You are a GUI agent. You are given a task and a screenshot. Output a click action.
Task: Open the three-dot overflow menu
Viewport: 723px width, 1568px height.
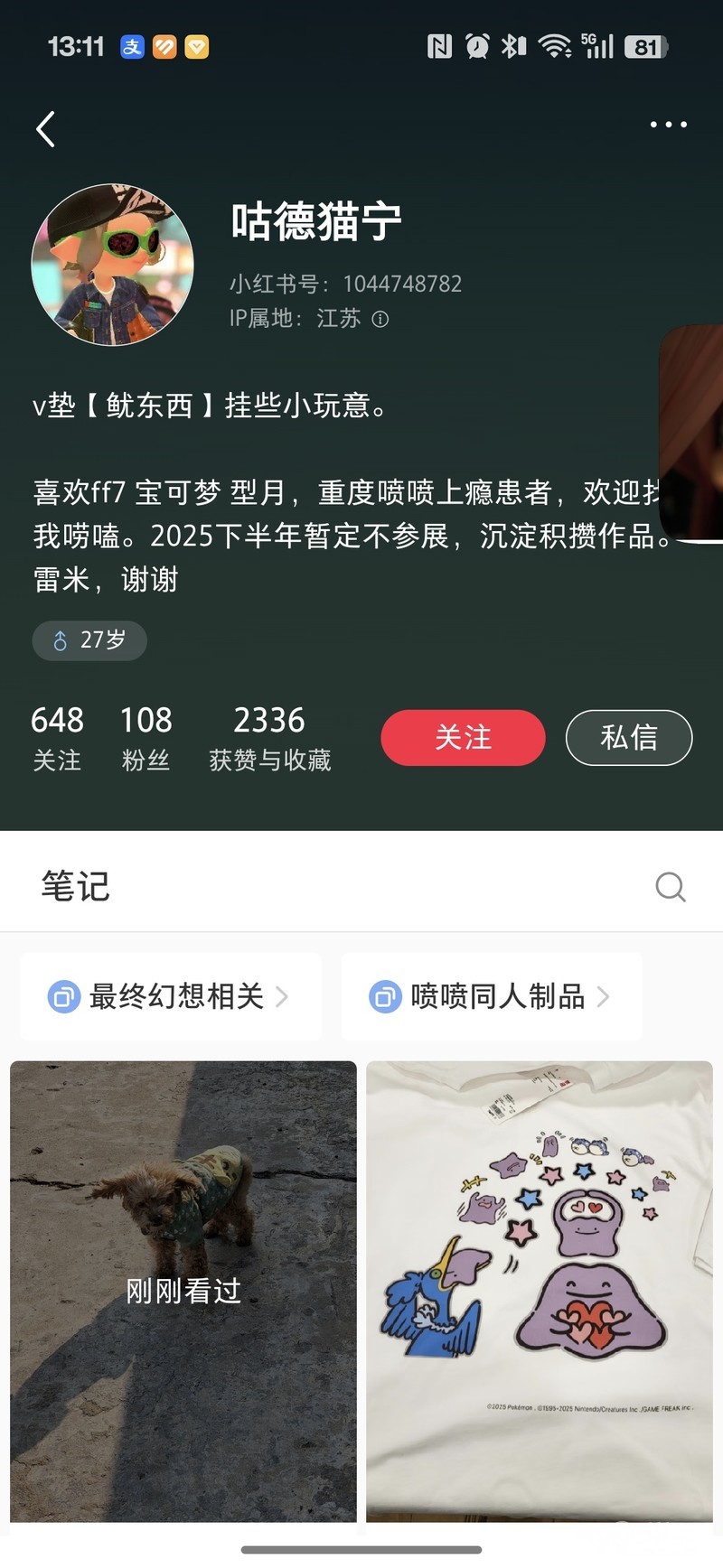tap(668, 125)
